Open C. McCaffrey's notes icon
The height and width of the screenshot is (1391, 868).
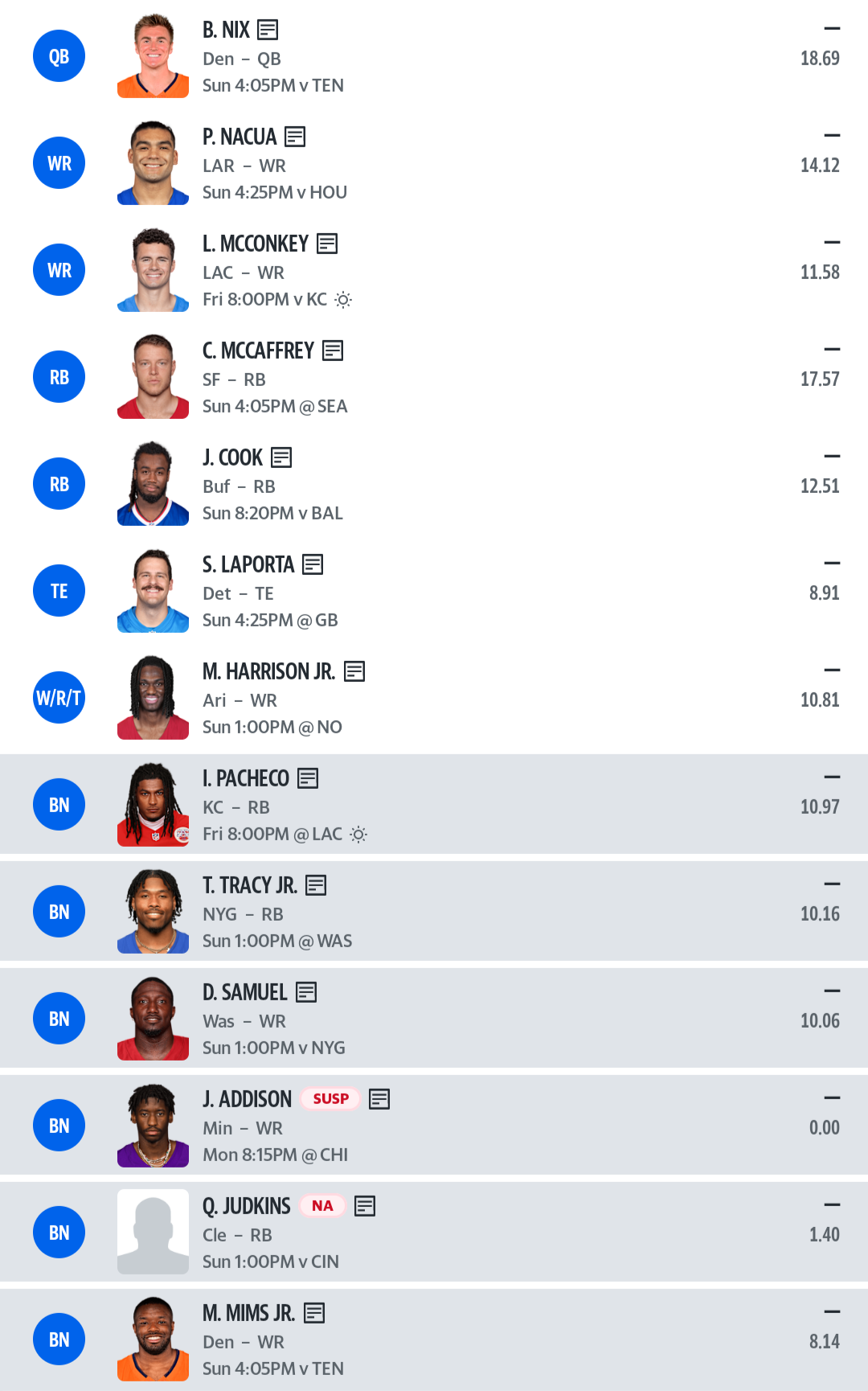333,351
